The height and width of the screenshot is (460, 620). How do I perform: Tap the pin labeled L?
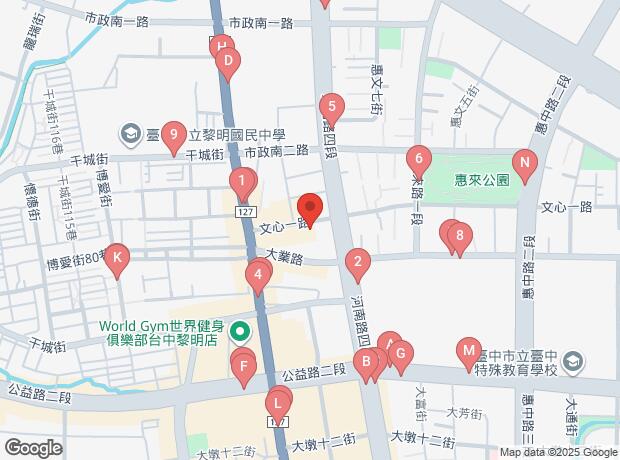pyautogui.click(x=277, y=405)
